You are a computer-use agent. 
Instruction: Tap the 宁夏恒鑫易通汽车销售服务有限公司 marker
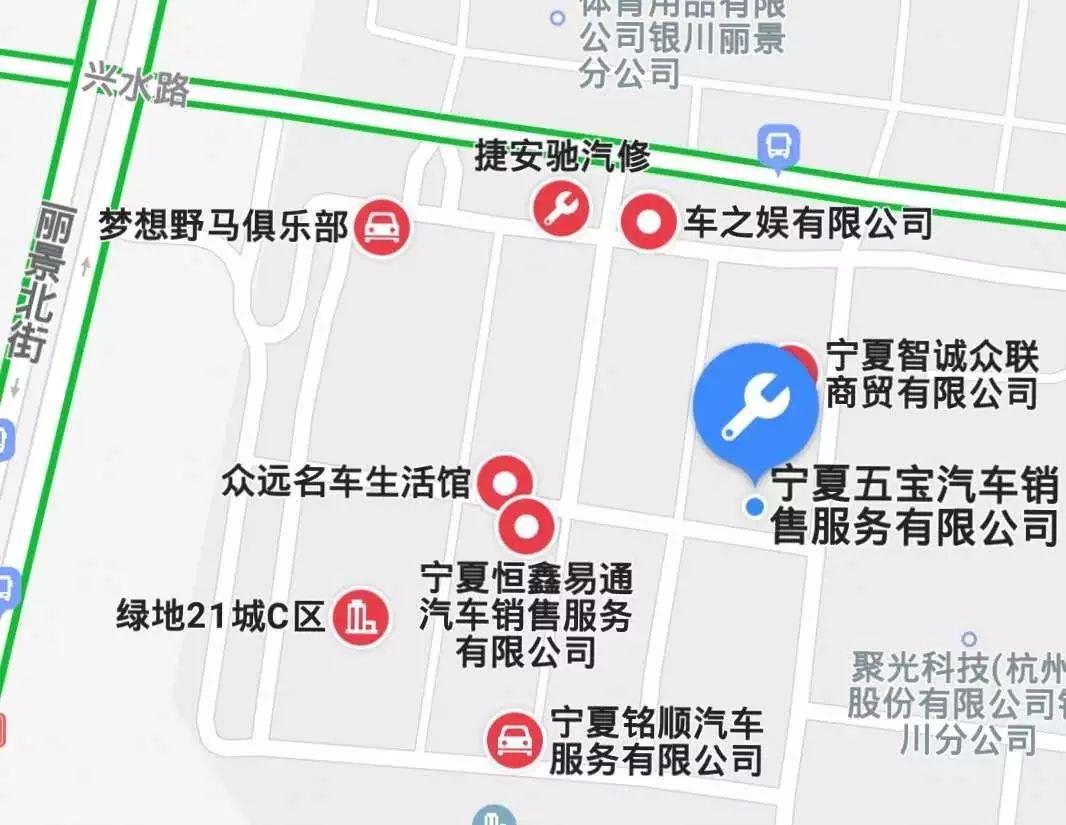click(527, 525)
